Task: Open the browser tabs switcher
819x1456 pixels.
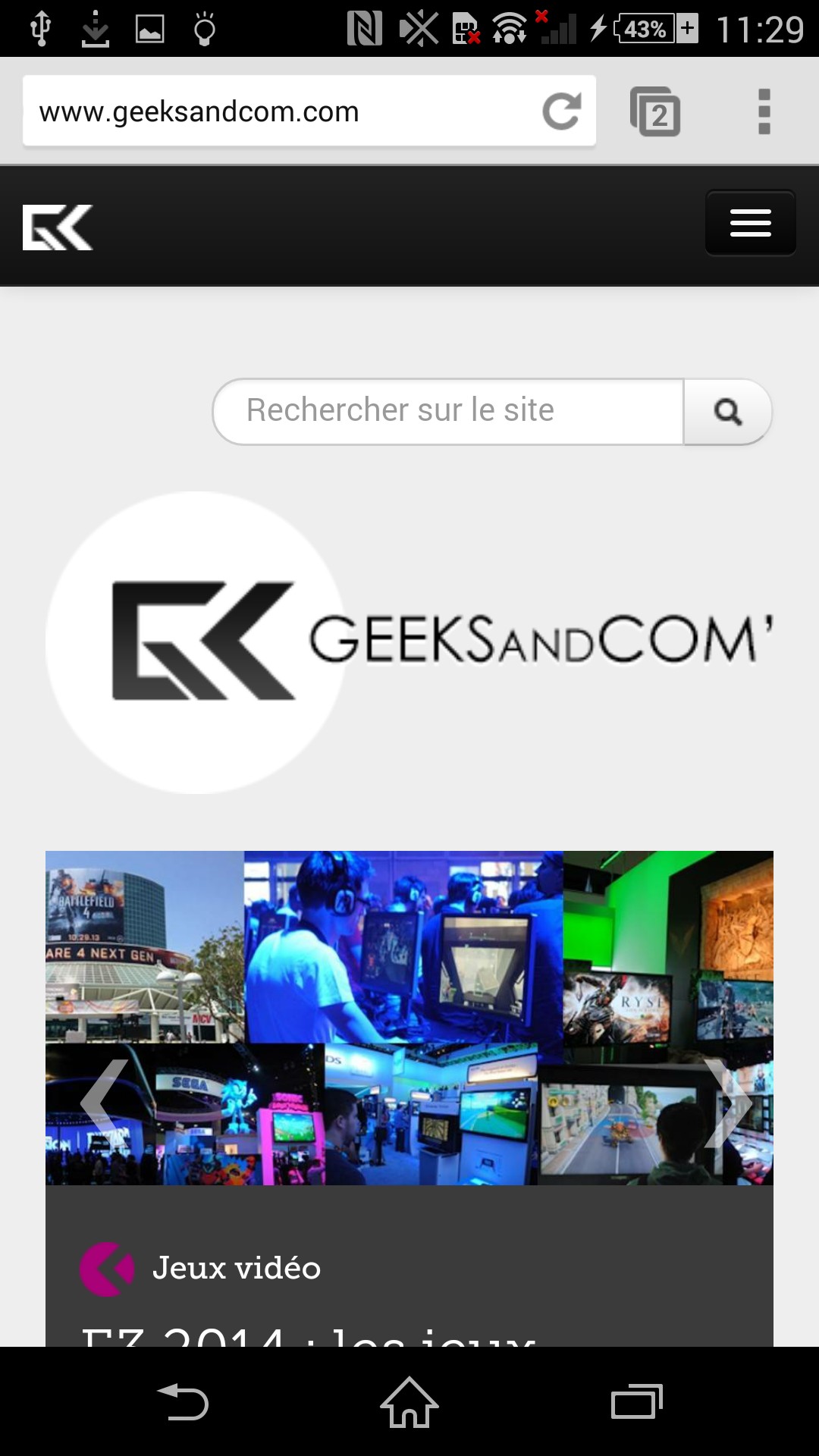Action: [x=655, y=112]
